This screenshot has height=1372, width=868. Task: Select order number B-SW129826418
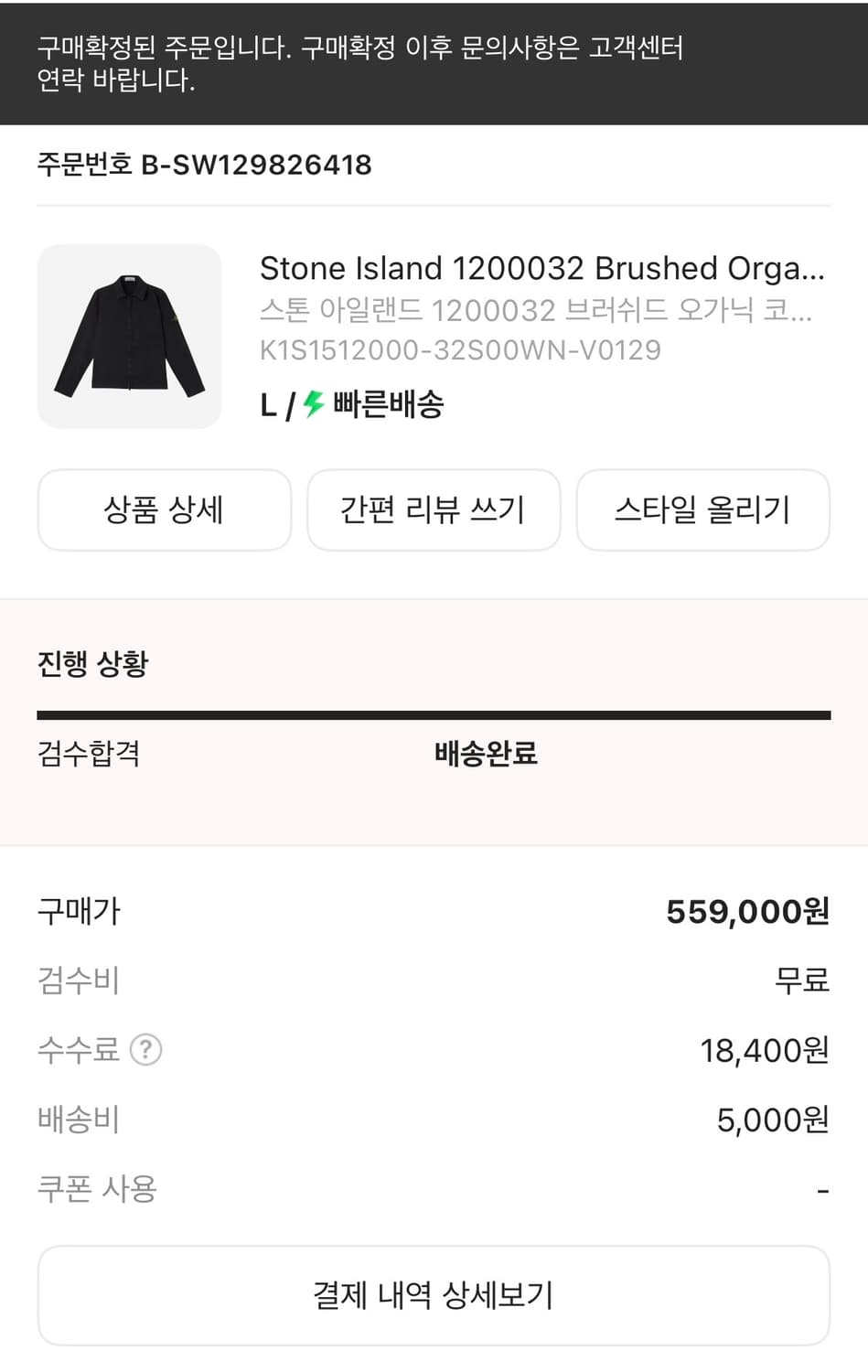click(x=203, y=166)
